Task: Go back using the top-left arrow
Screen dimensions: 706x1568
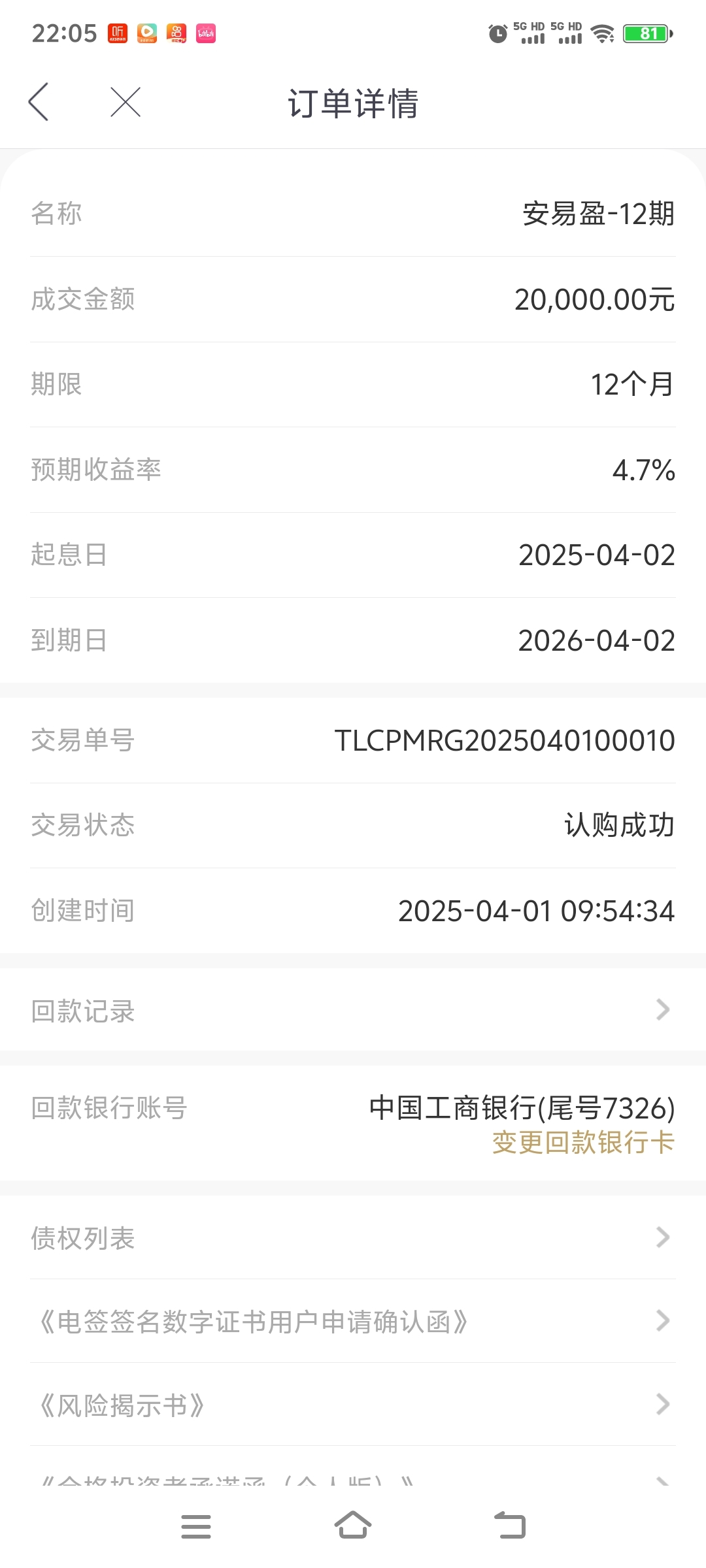Action: [39, 102]
